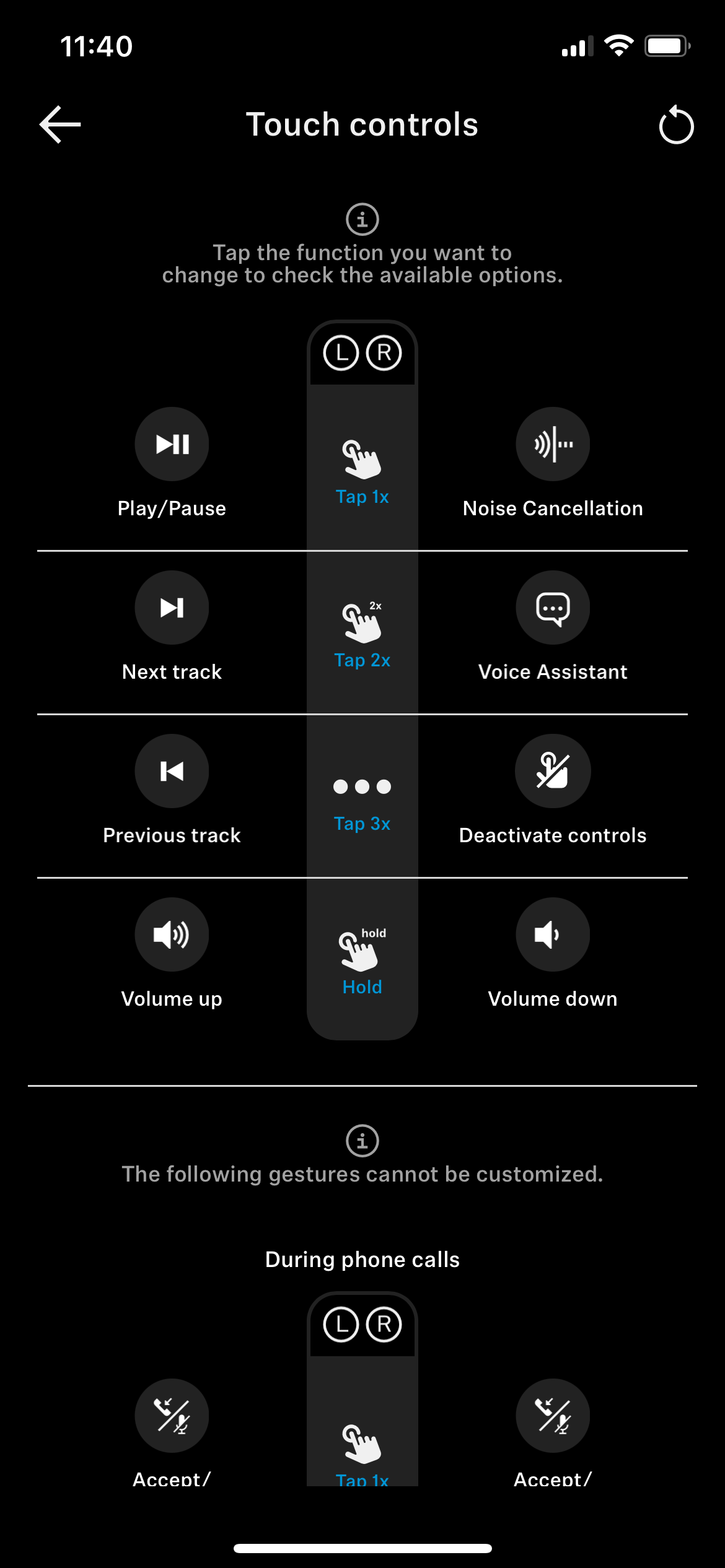
Task: Go back using the back arrow
Action: [59, 124]
